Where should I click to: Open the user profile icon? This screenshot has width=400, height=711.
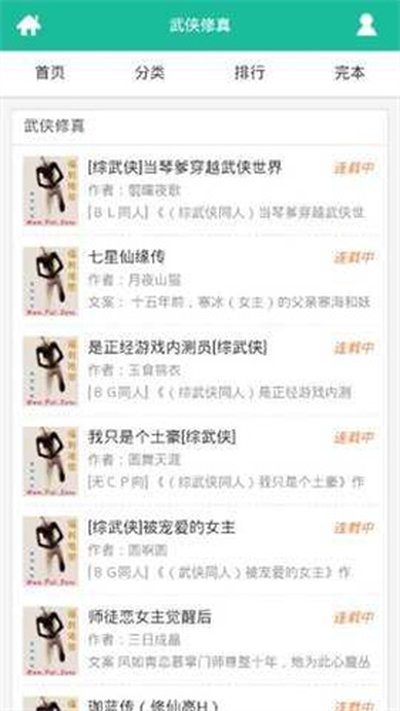(366, 25)
